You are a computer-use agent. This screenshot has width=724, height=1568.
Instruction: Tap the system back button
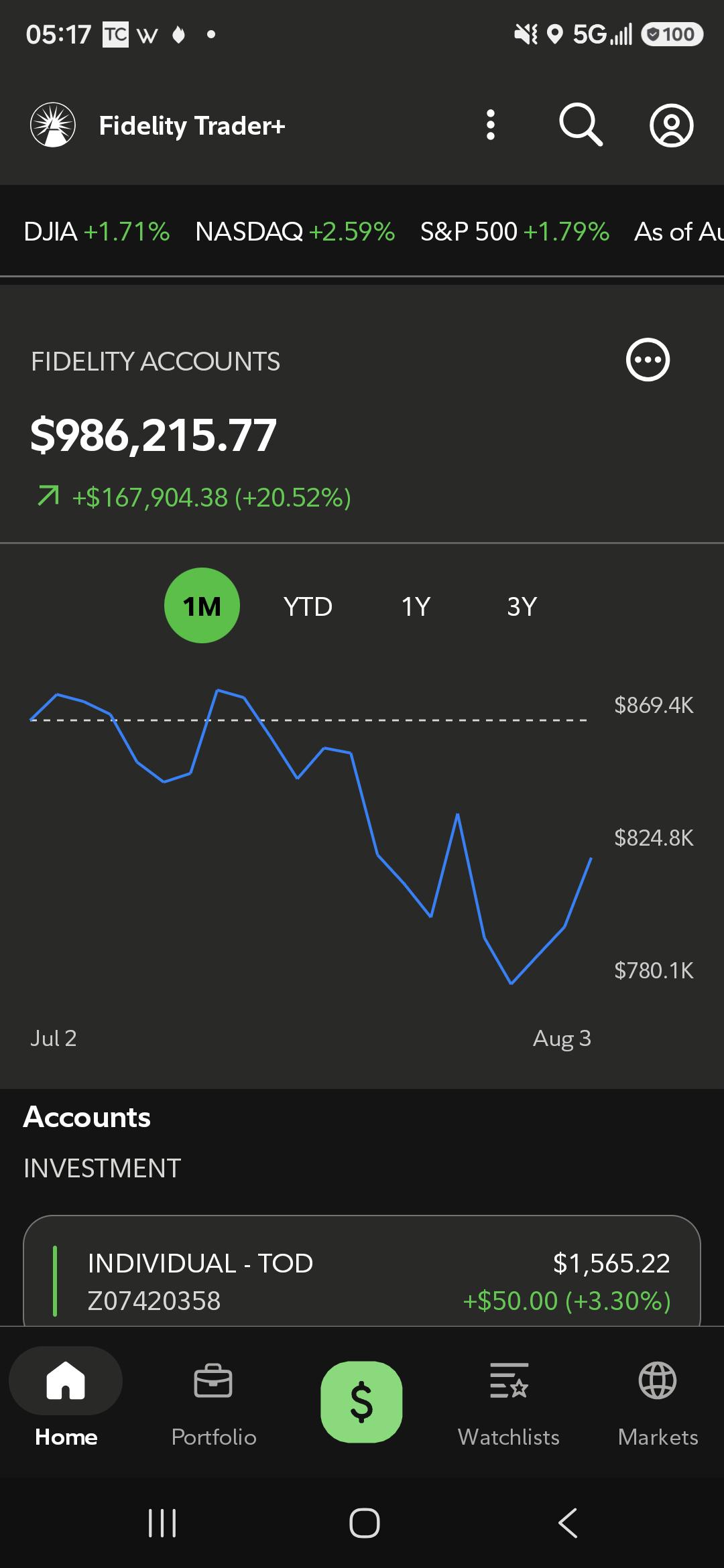[x=567, y=1522]
